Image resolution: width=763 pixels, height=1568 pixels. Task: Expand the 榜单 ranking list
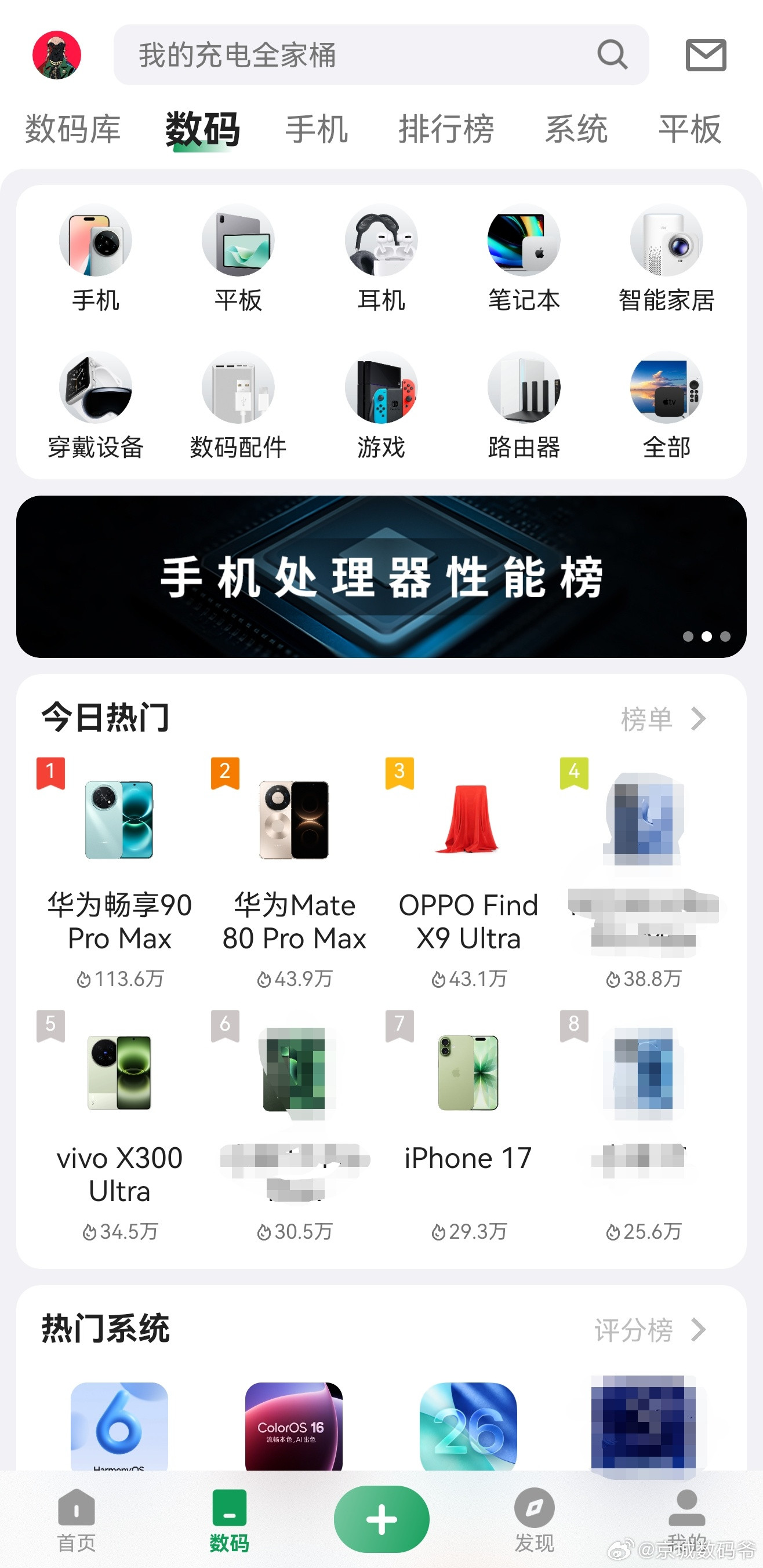pos(662,719)
